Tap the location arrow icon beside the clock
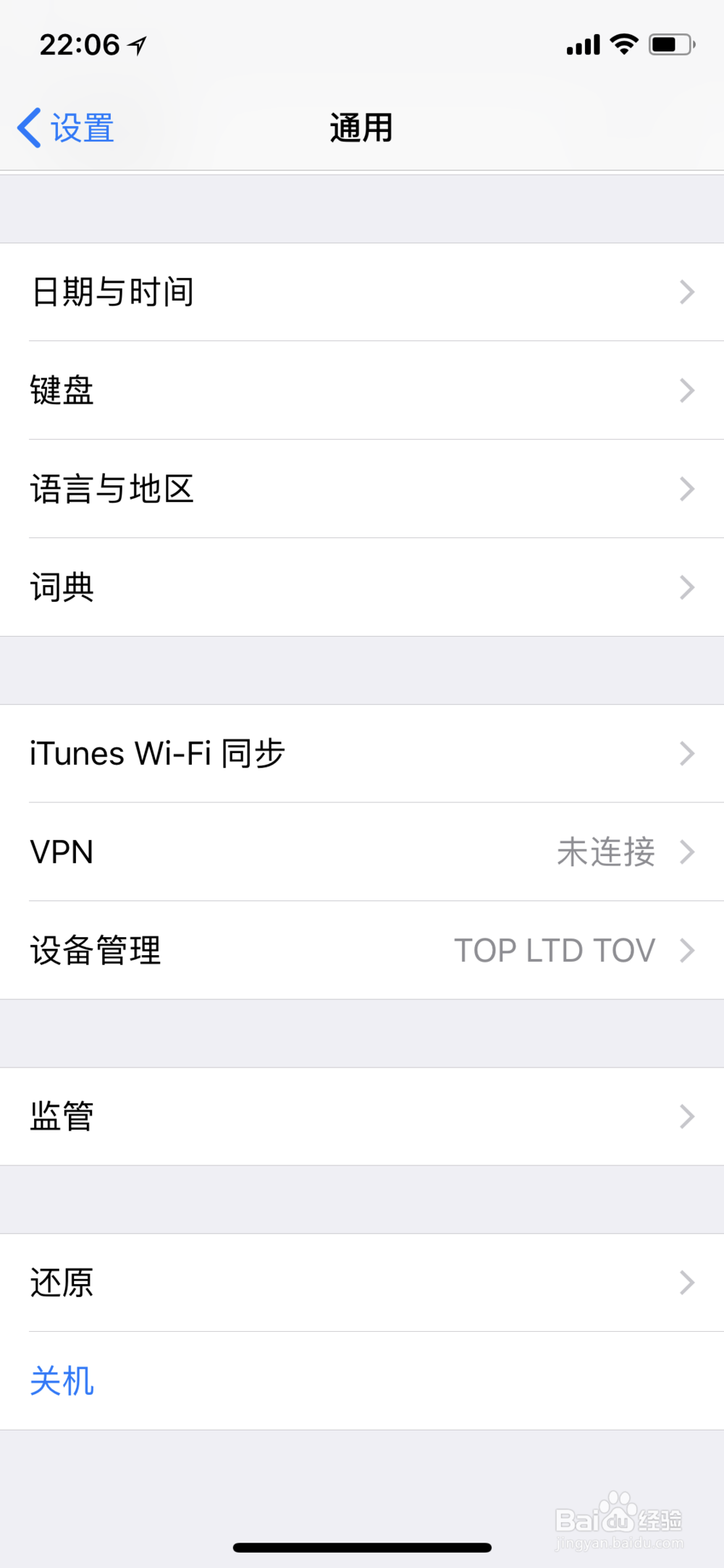 point(135,45)
